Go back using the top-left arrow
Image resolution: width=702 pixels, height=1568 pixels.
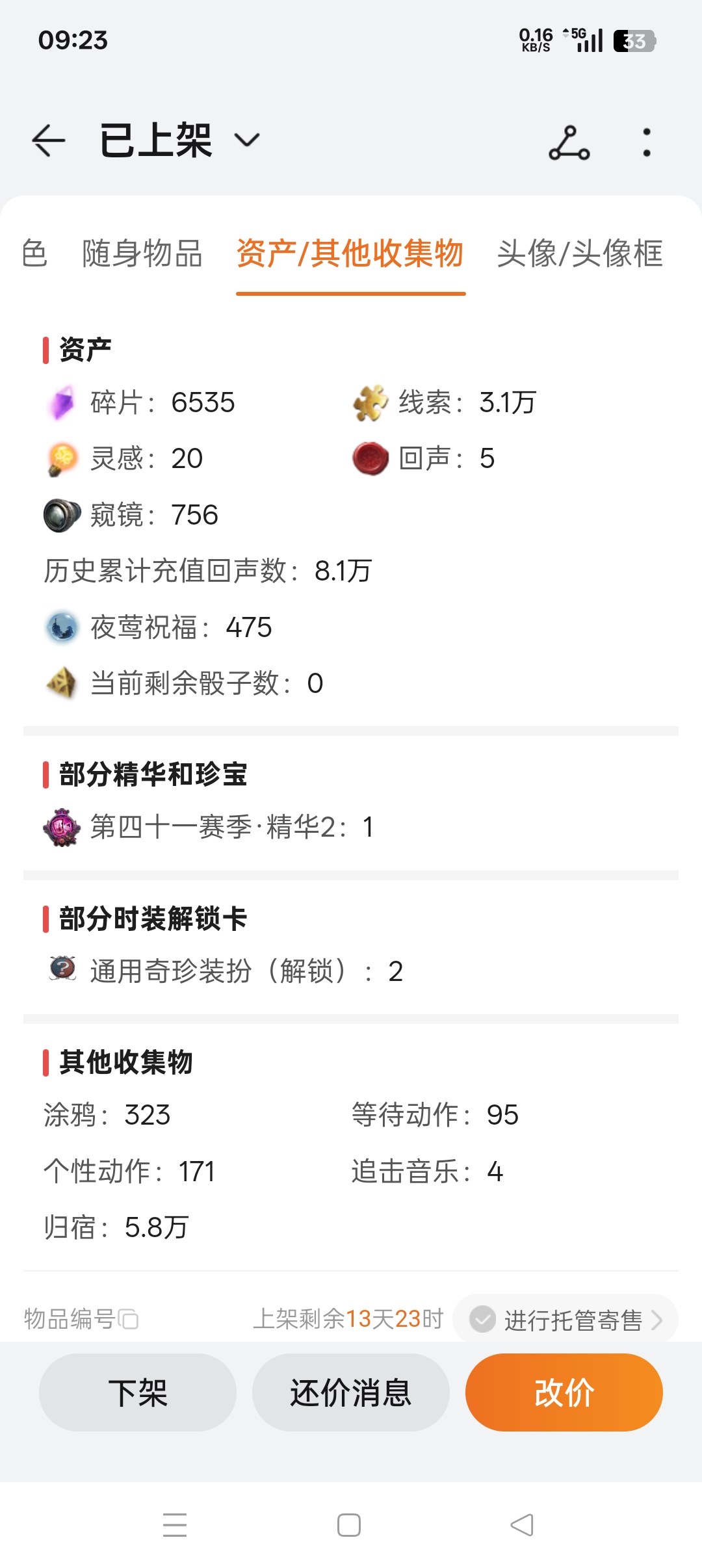point(49,140)
